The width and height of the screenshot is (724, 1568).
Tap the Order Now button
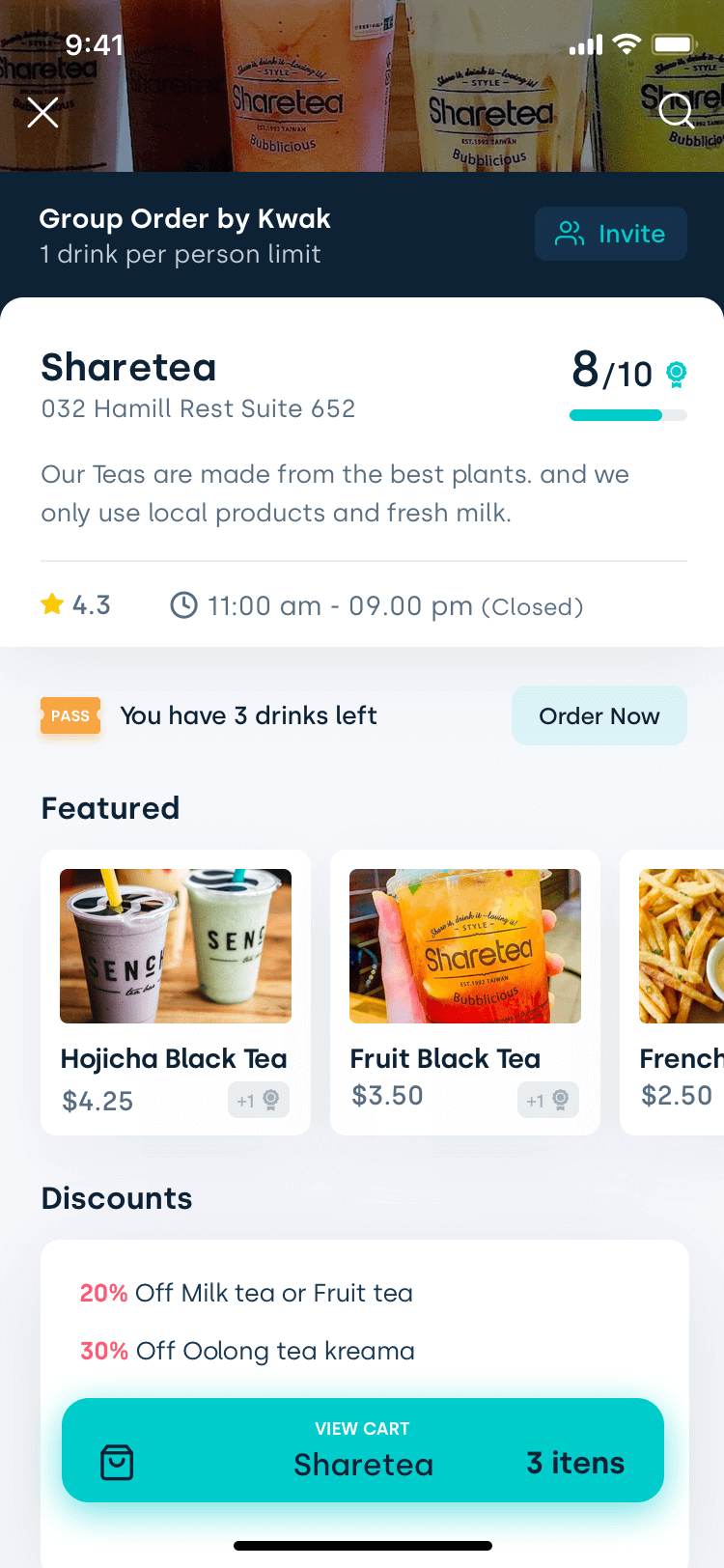click(599, 715)
